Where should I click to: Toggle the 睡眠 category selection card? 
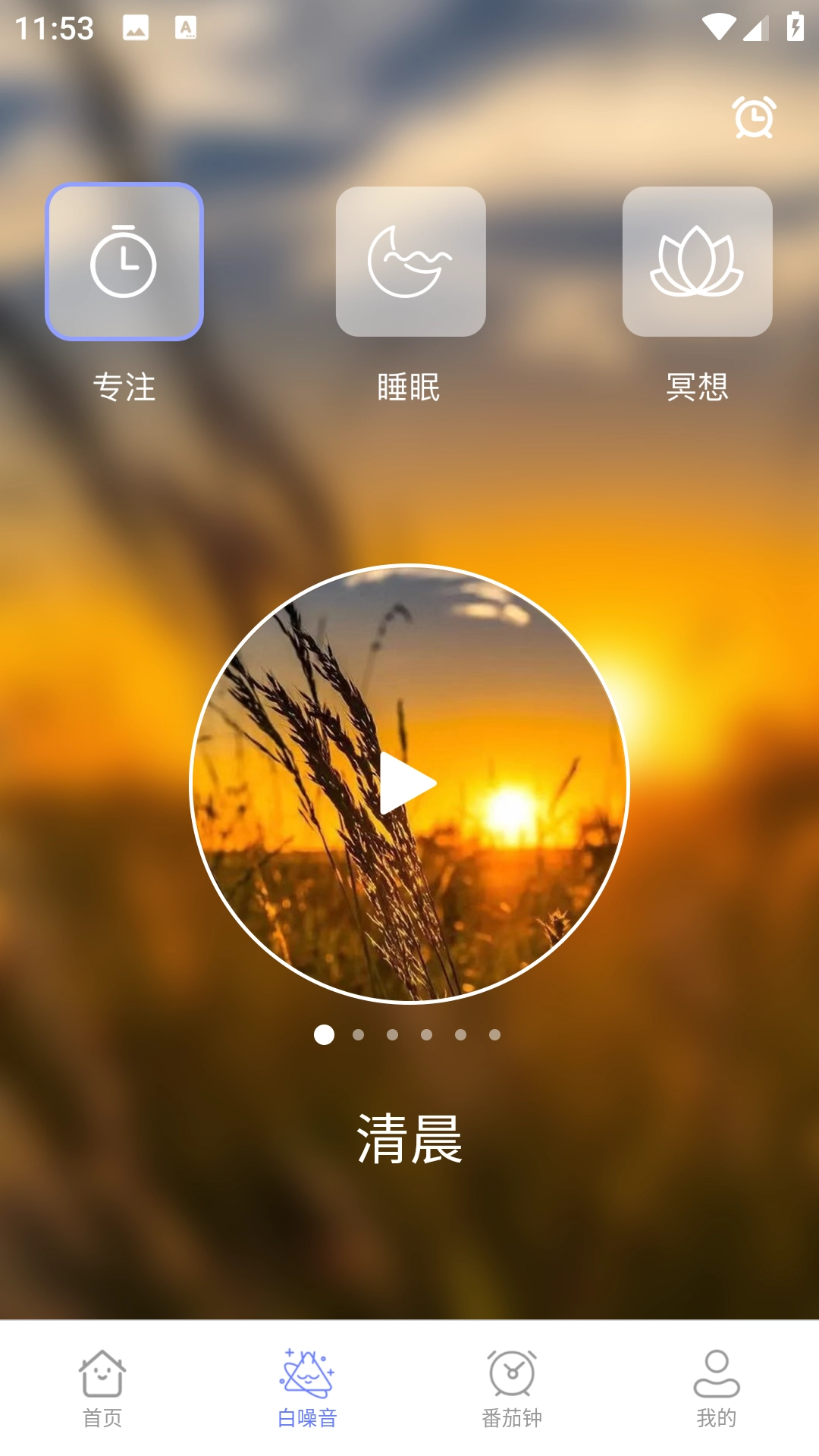point(409,262)
